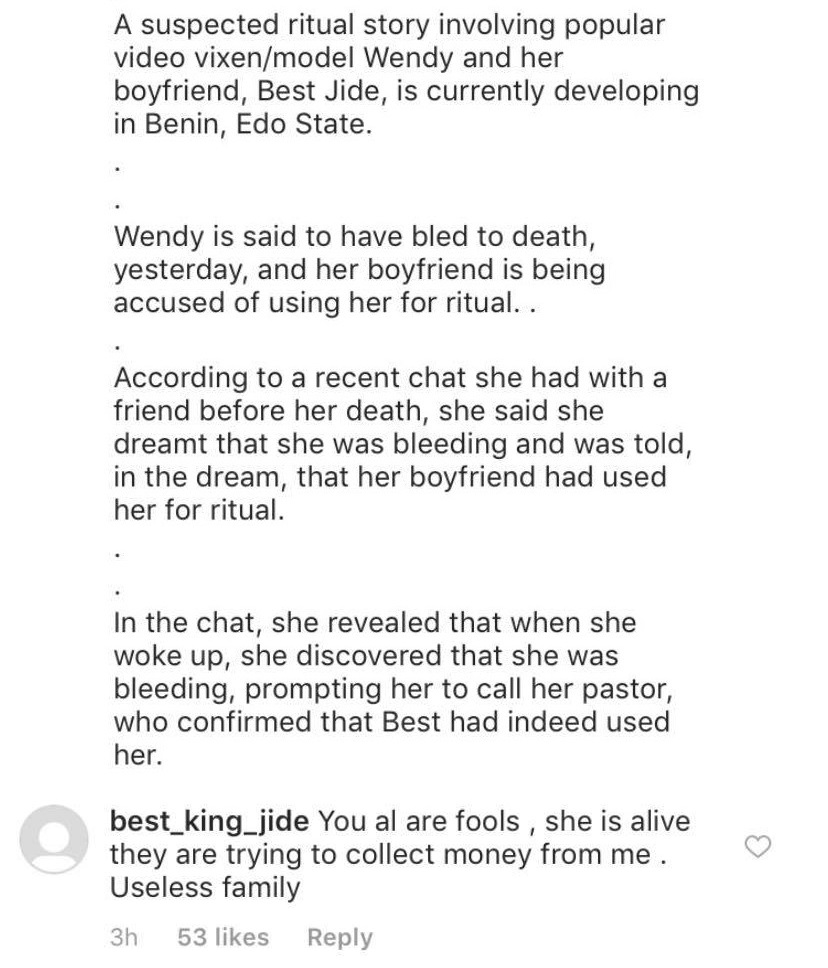View the 53 likes on comment

(x=223, y=938)
